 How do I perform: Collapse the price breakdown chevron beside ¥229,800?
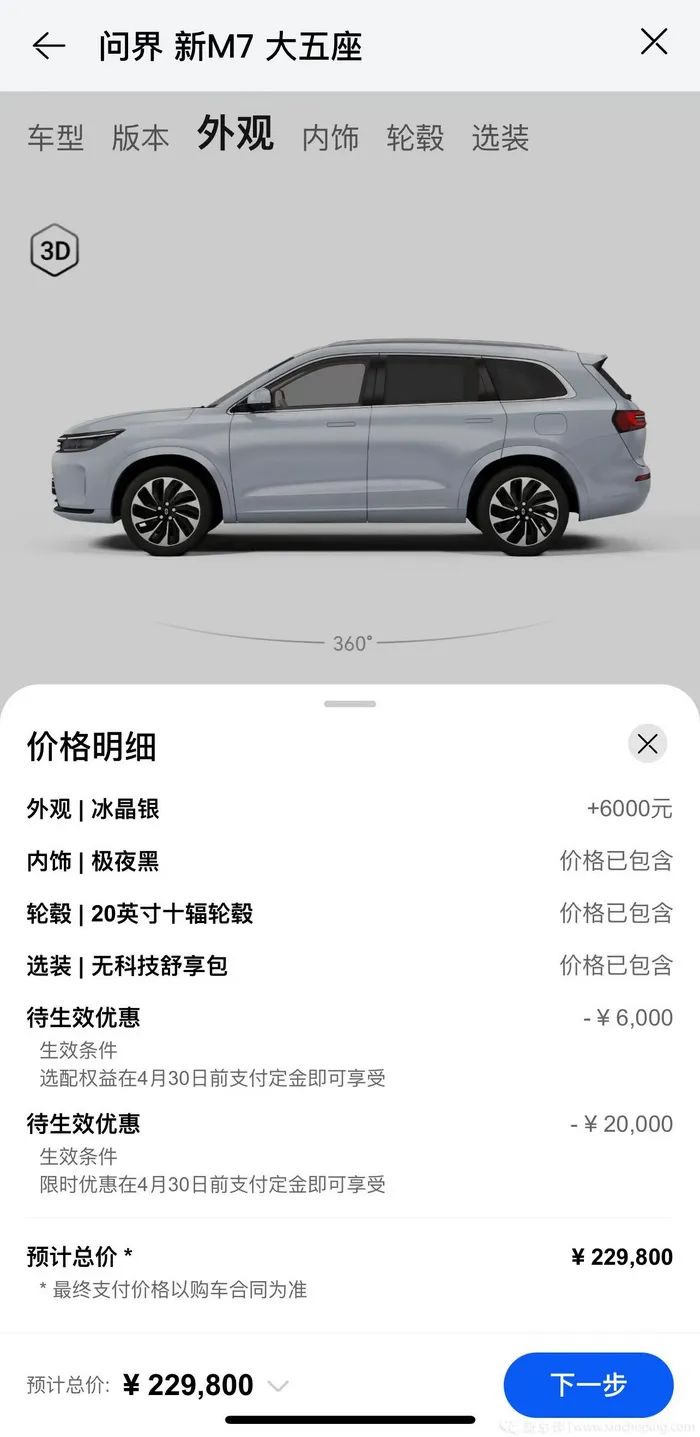[x=278, y=1386]
